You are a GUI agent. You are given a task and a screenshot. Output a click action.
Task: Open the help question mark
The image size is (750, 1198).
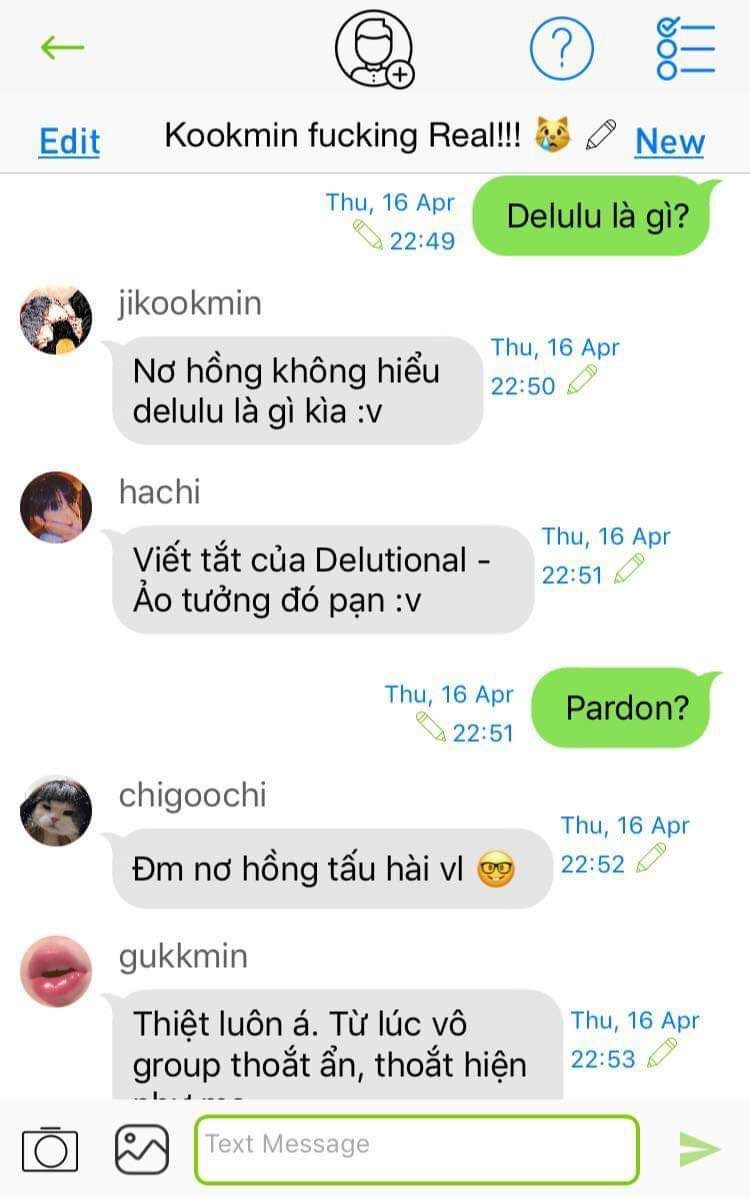tap(561, 48)
